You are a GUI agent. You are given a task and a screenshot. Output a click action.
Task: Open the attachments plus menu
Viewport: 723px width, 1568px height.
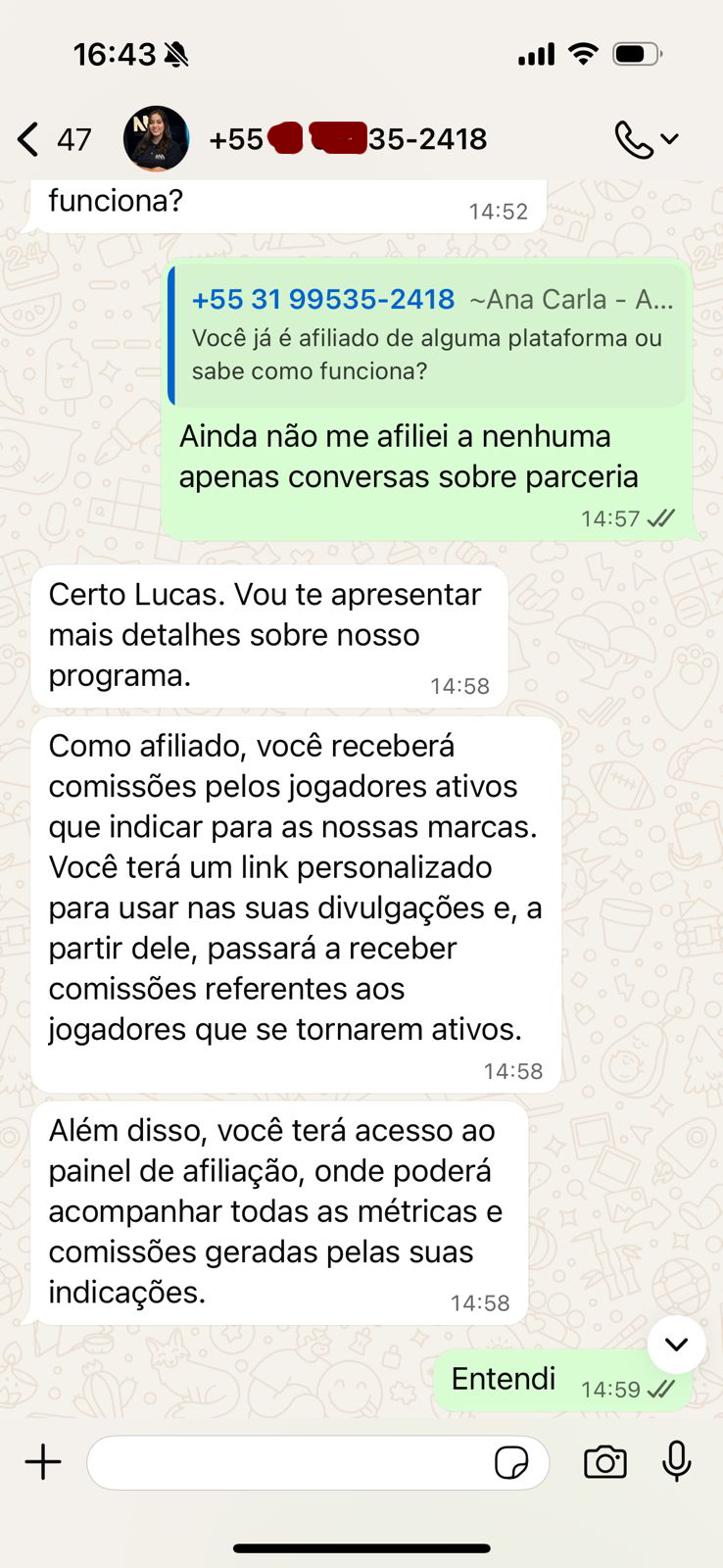pyautogui.click(x=43, y=1462)
